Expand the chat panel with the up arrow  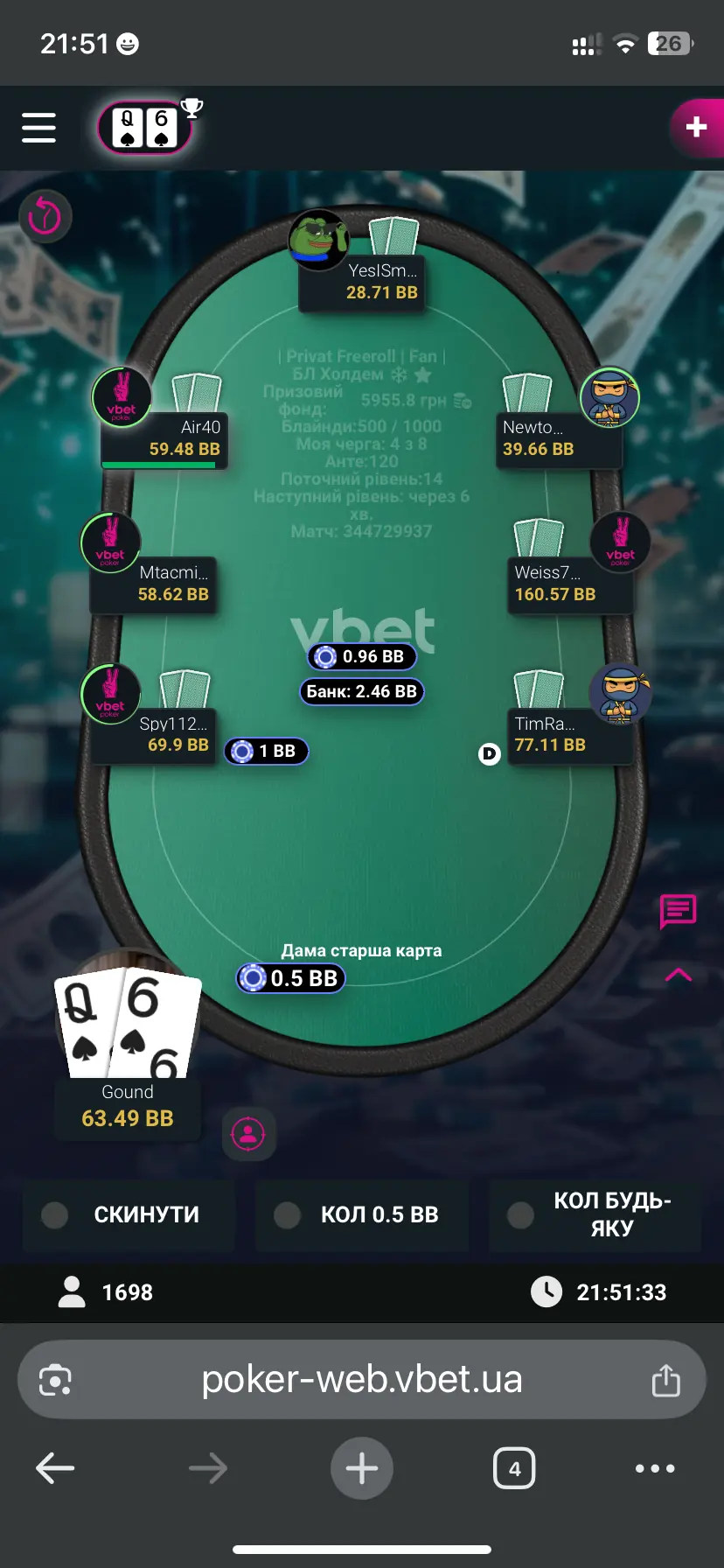click(x=678, y=975)
